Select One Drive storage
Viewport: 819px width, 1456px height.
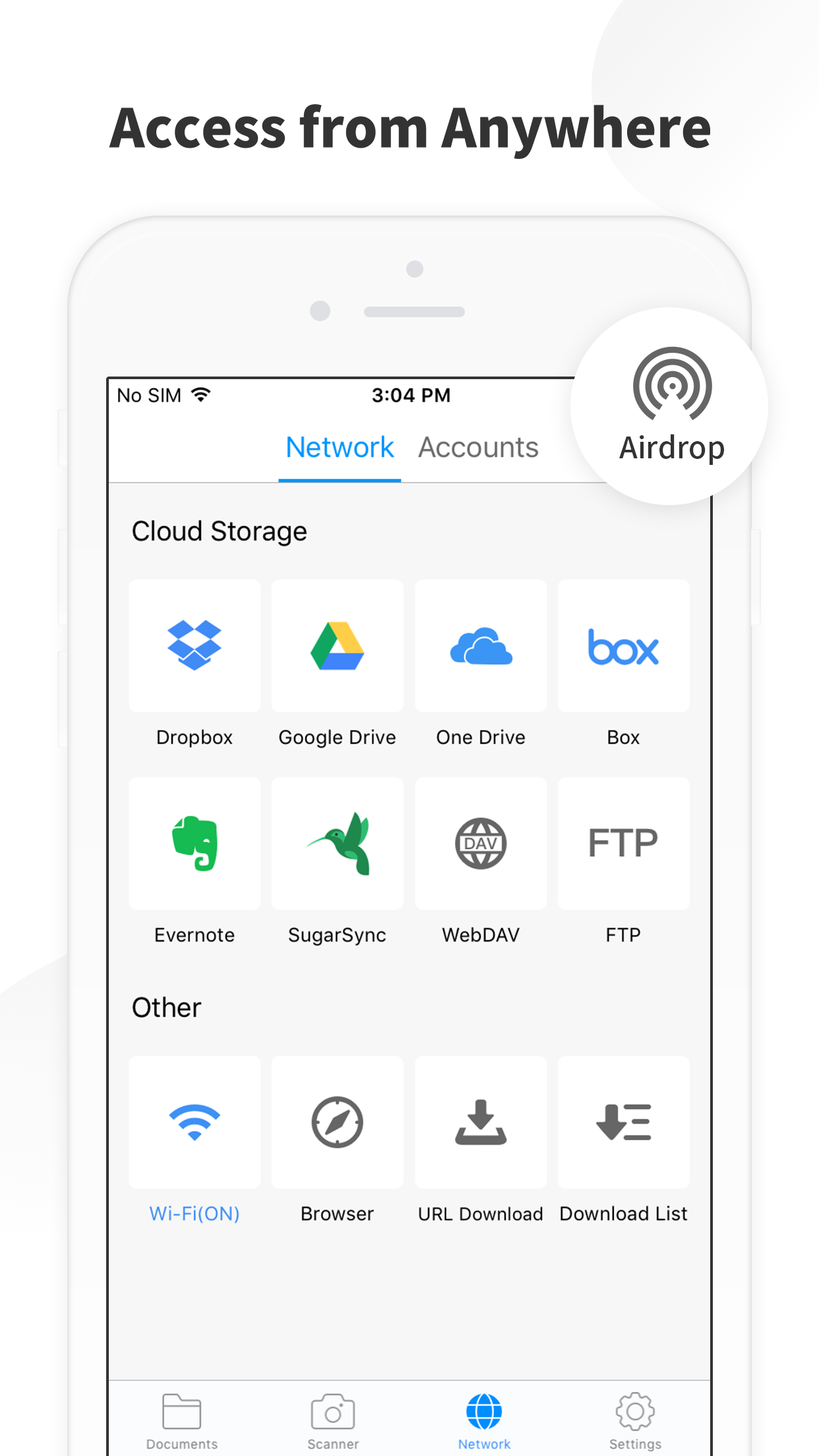point(481,646)
